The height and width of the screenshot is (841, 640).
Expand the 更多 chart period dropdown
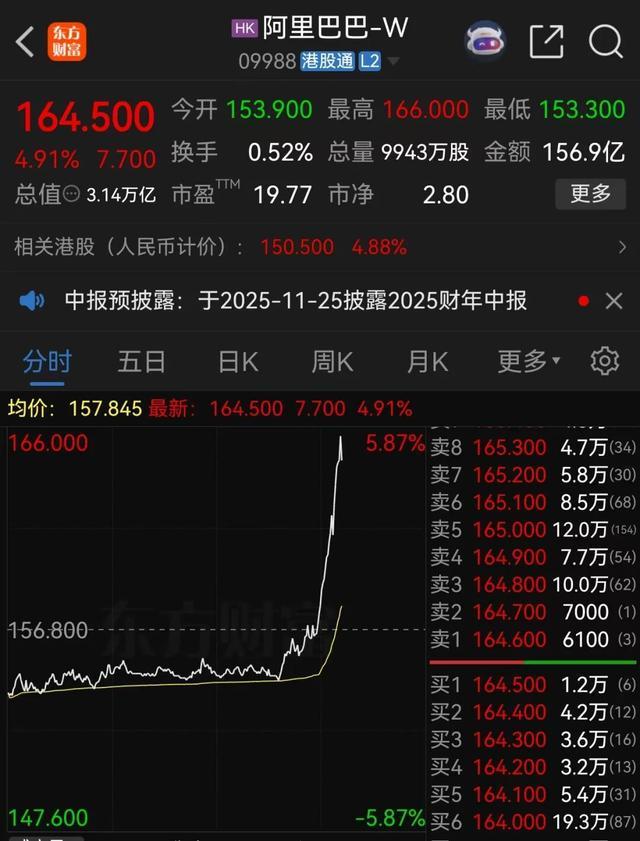coord(529,361)
